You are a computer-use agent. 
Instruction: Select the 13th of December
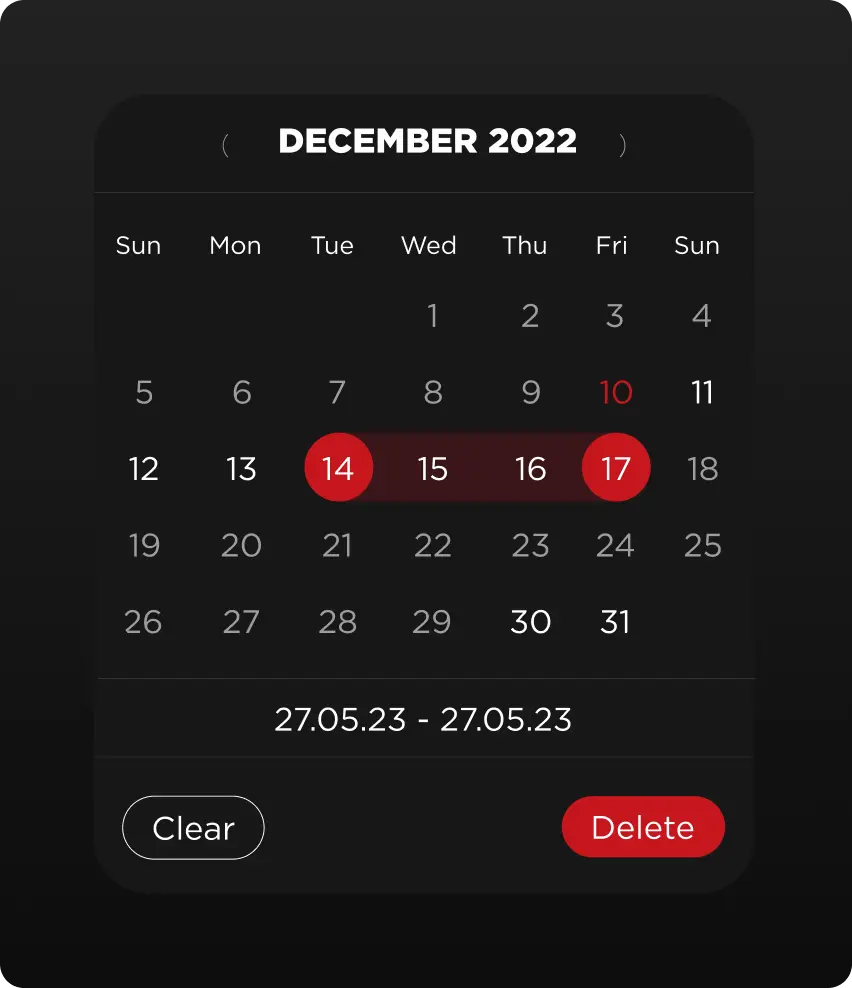(241, 468)
